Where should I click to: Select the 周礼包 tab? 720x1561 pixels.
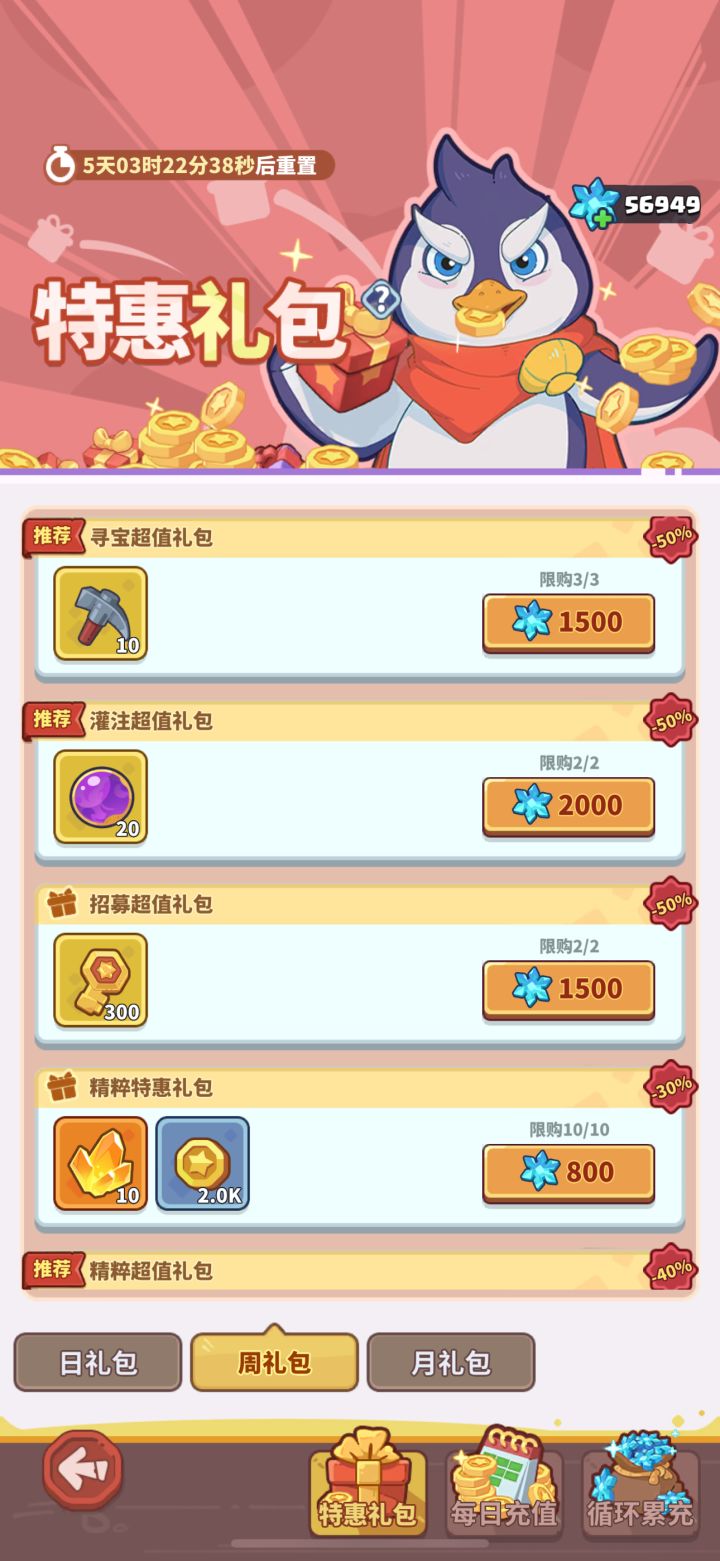click(x=272, y=1360)
